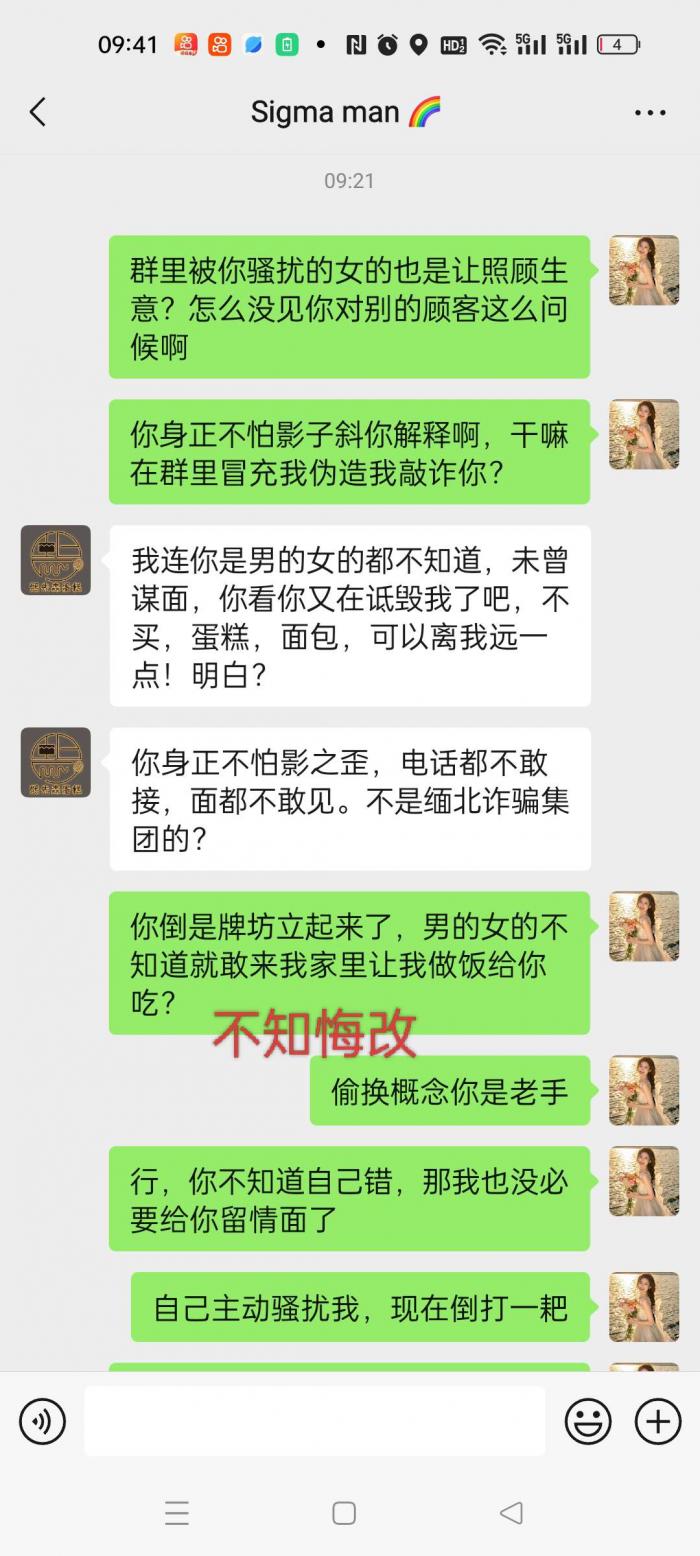The height and width of the screenshot is (1556, 700).
Task: Open the system recent apps view
Action: tap(177, 1513)
